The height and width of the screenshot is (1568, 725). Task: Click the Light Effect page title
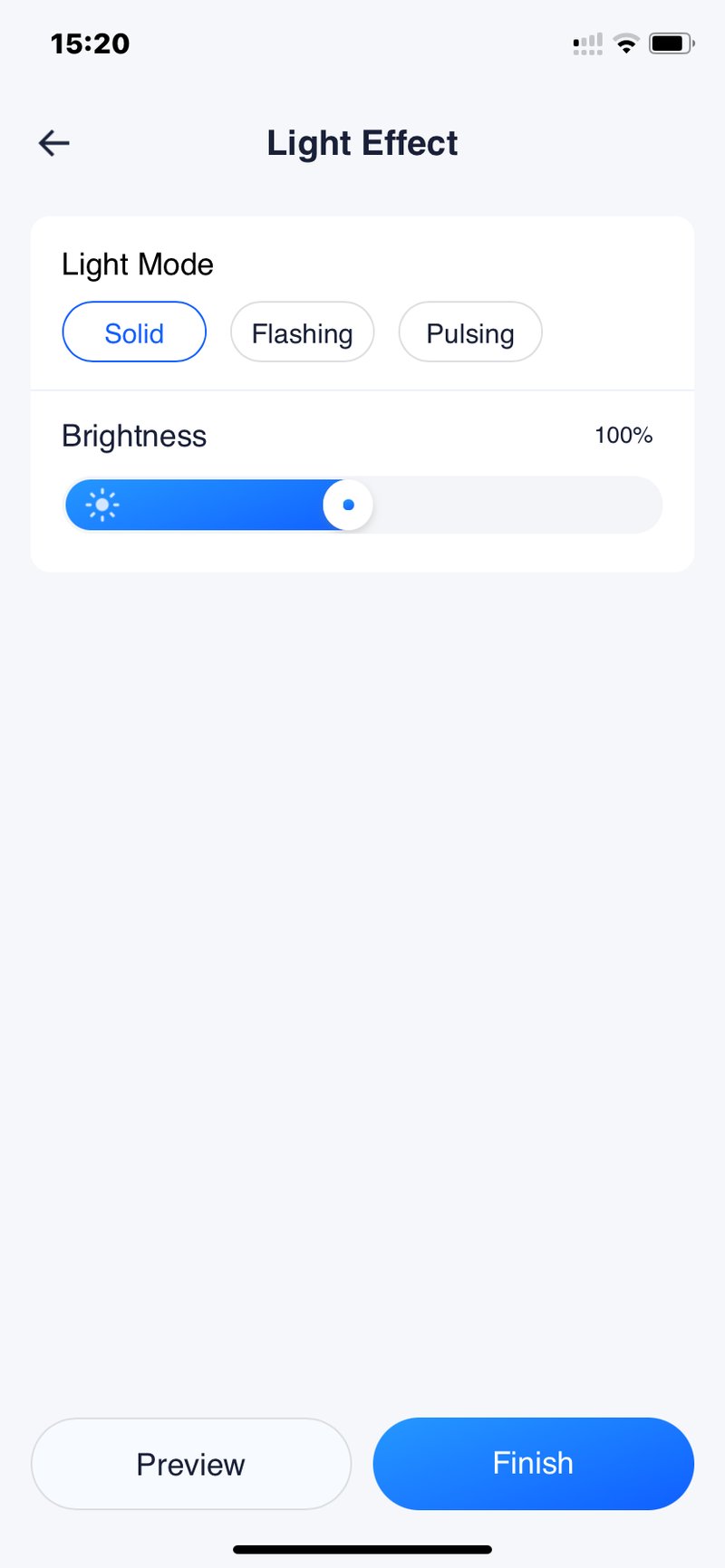click(x=362, y=142)
